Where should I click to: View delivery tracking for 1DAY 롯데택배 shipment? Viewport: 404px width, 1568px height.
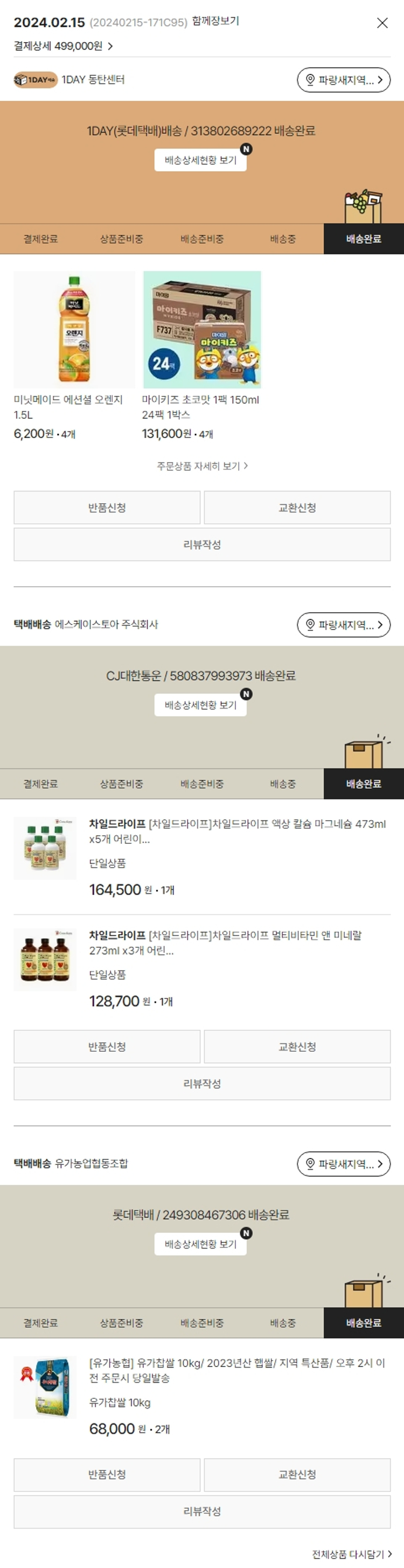point(200,160)
